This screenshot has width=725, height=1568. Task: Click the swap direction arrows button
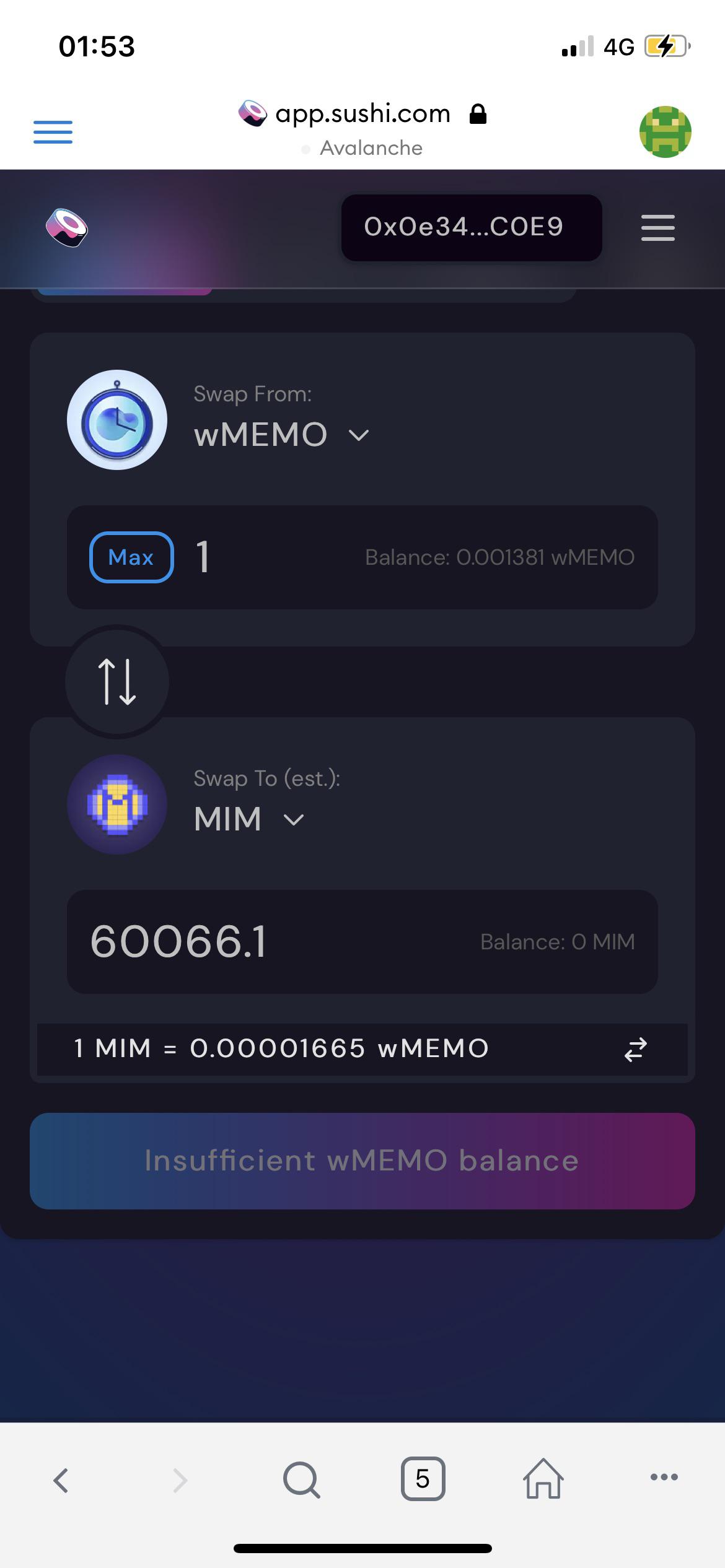coord(116,681)
